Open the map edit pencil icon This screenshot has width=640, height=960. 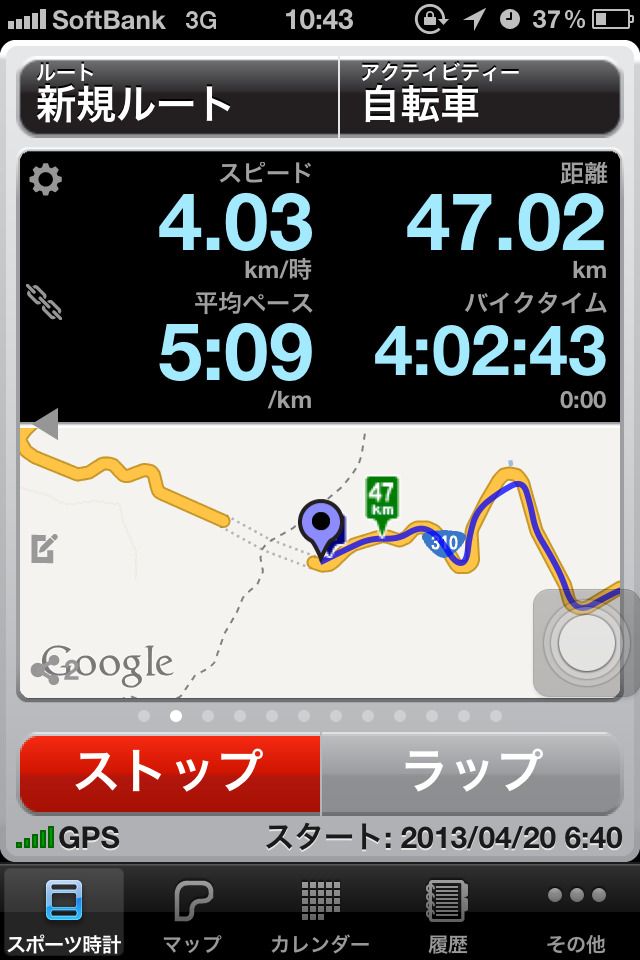[x=44, y=547]
